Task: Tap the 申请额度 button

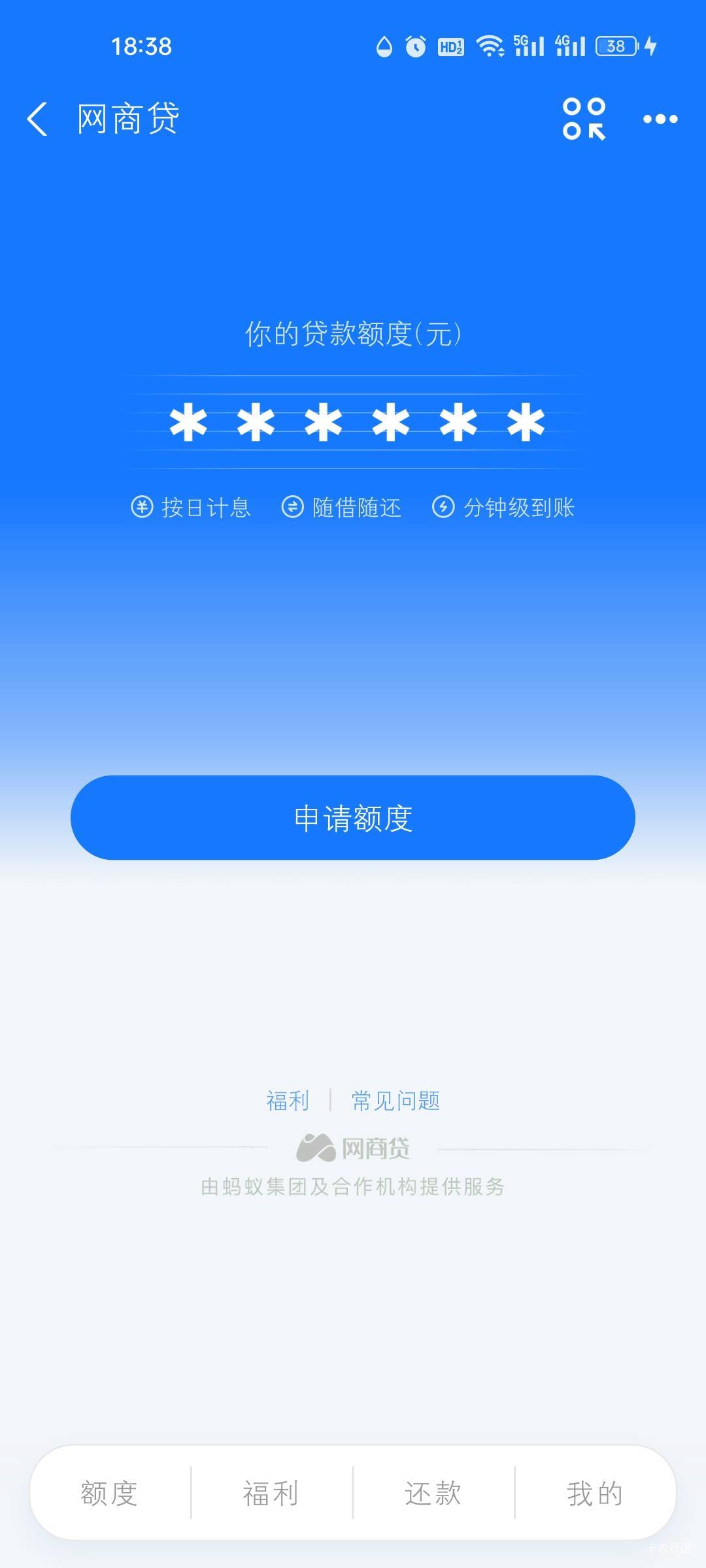Action: click(x=353, y=817)
